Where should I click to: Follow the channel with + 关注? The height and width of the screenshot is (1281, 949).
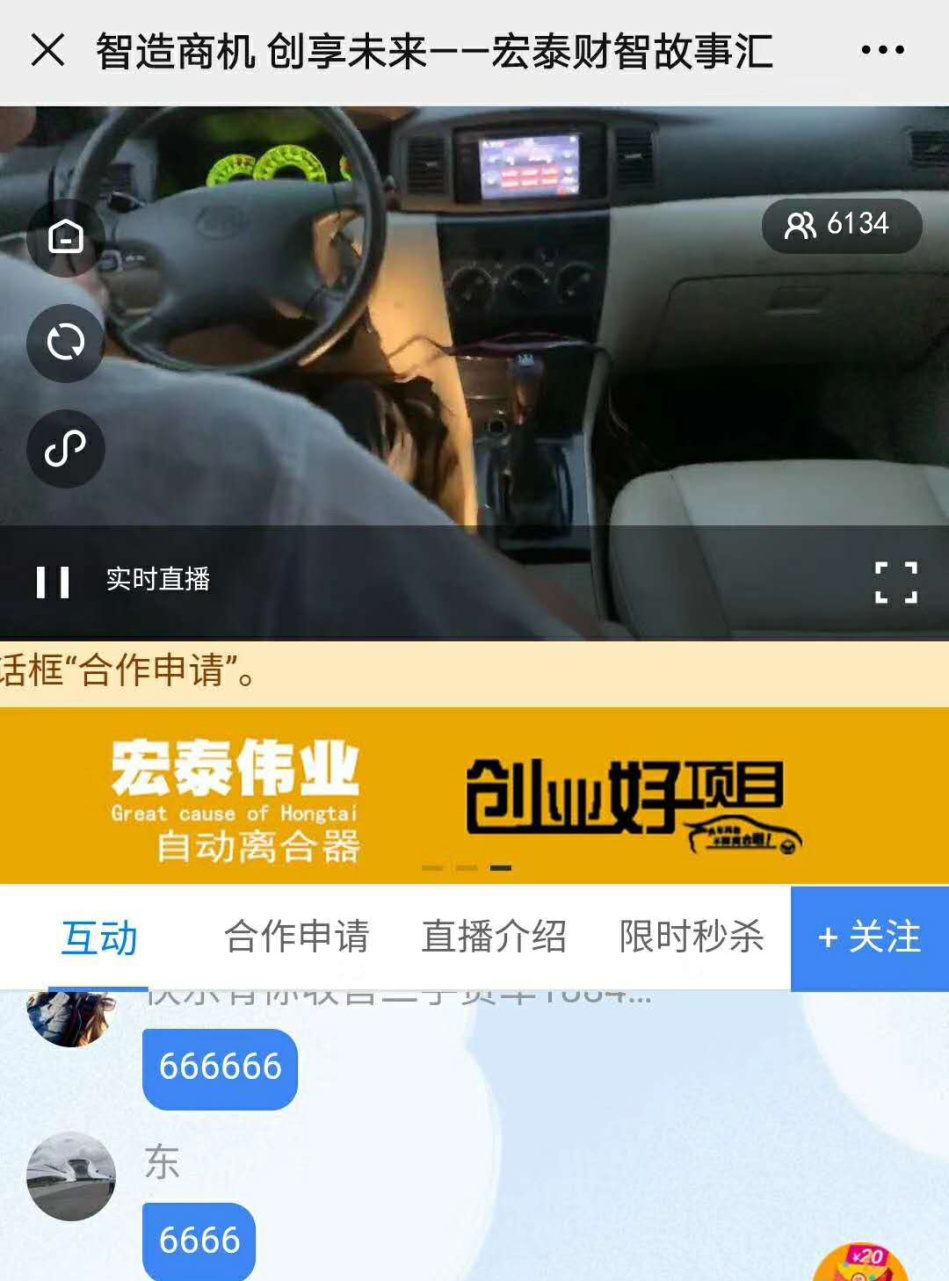(x=869, y=938)
